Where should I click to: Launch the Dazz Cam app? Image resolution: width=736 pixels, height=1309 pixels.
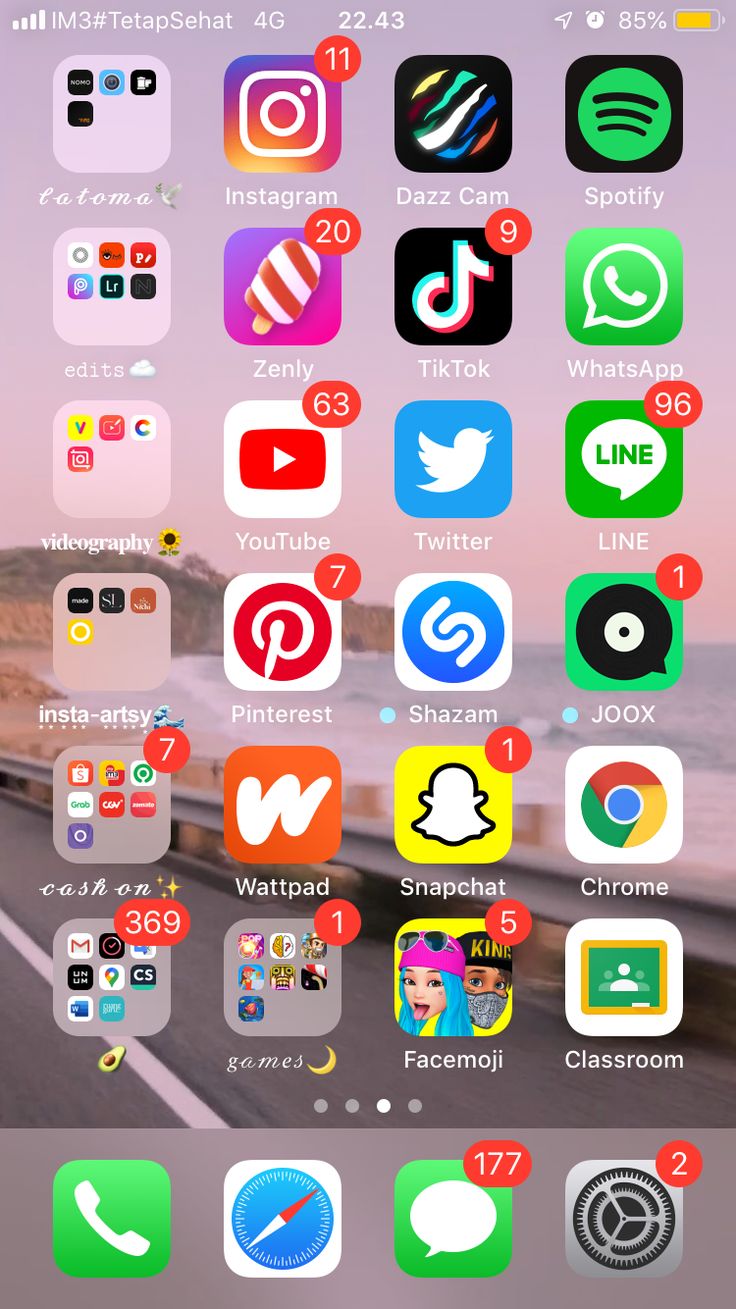[453, 112]
